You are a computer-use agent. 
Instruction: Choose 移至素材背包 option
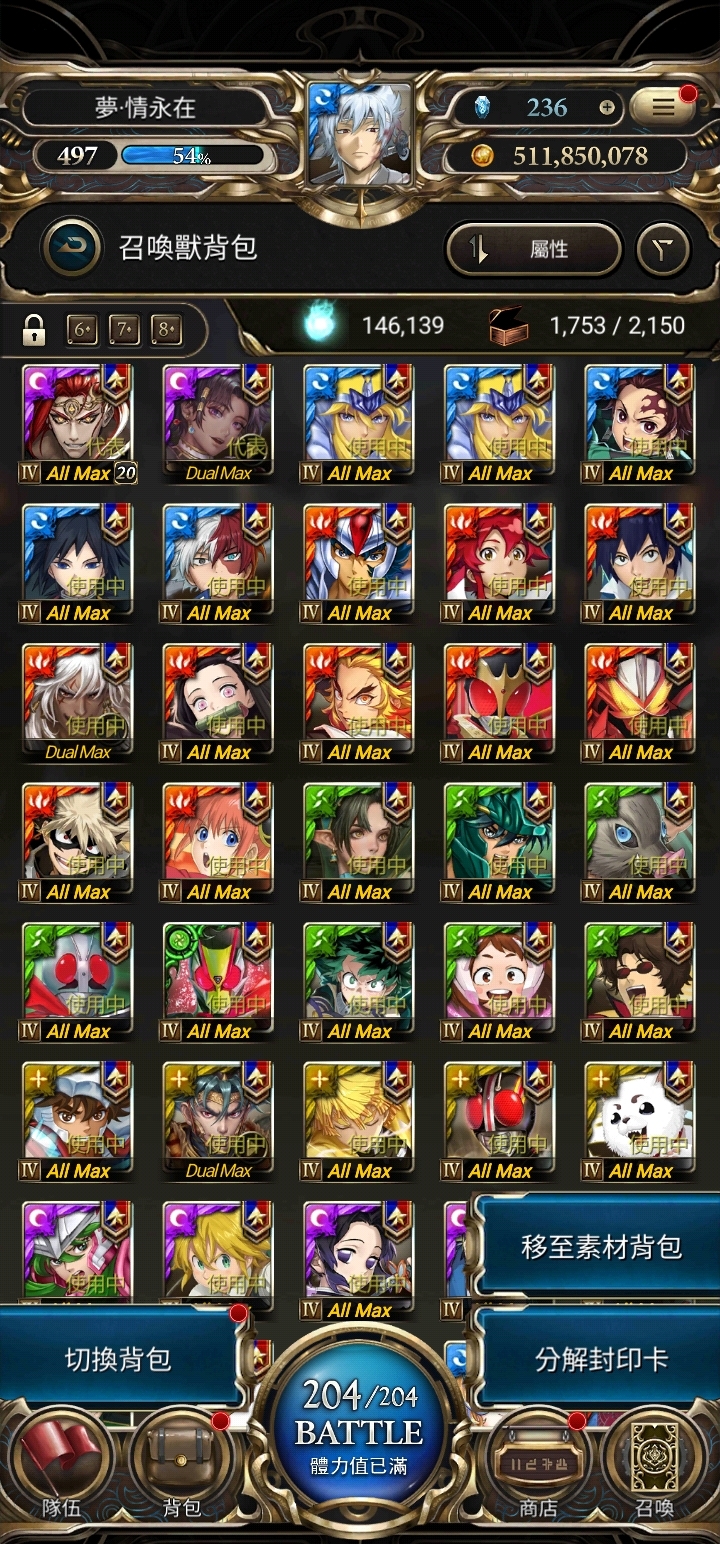point(600,1247)
